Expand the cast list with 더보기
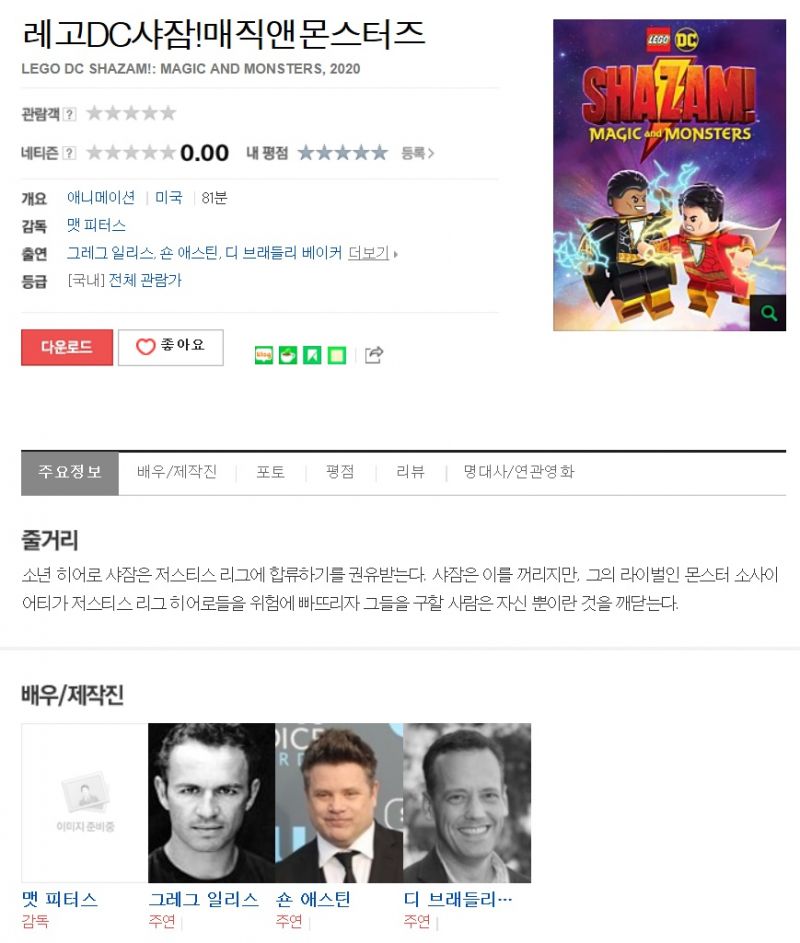Screen dimensions: 800x943 tap(370, 253)
